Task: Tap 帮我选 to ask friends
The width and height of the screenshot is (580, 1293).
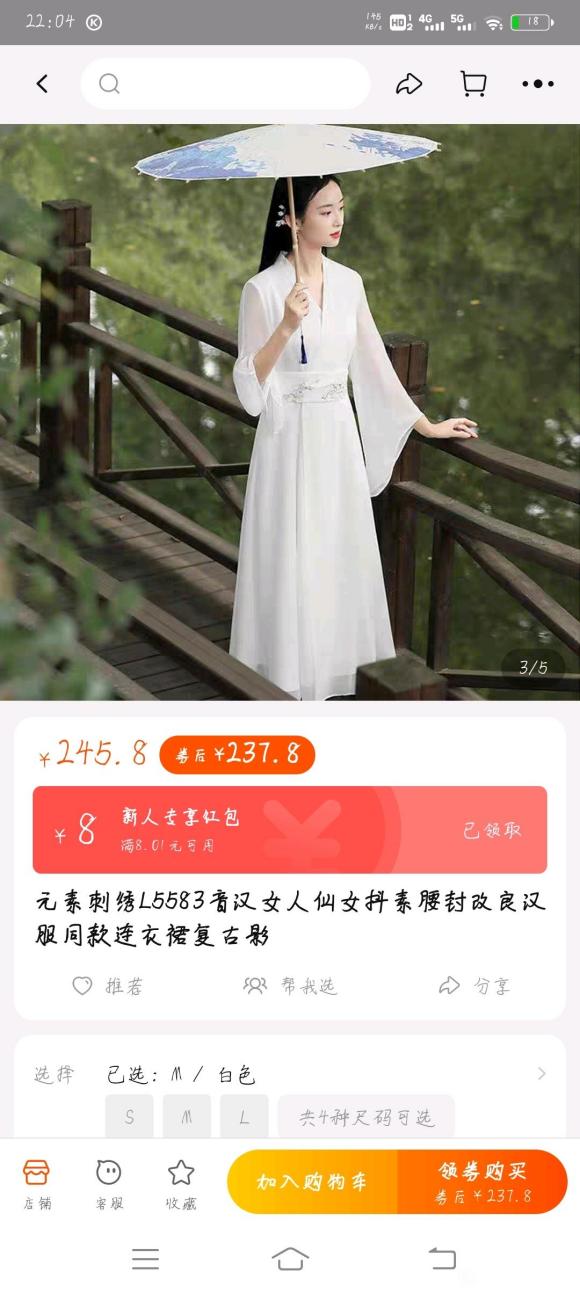Action: point(290,986)
